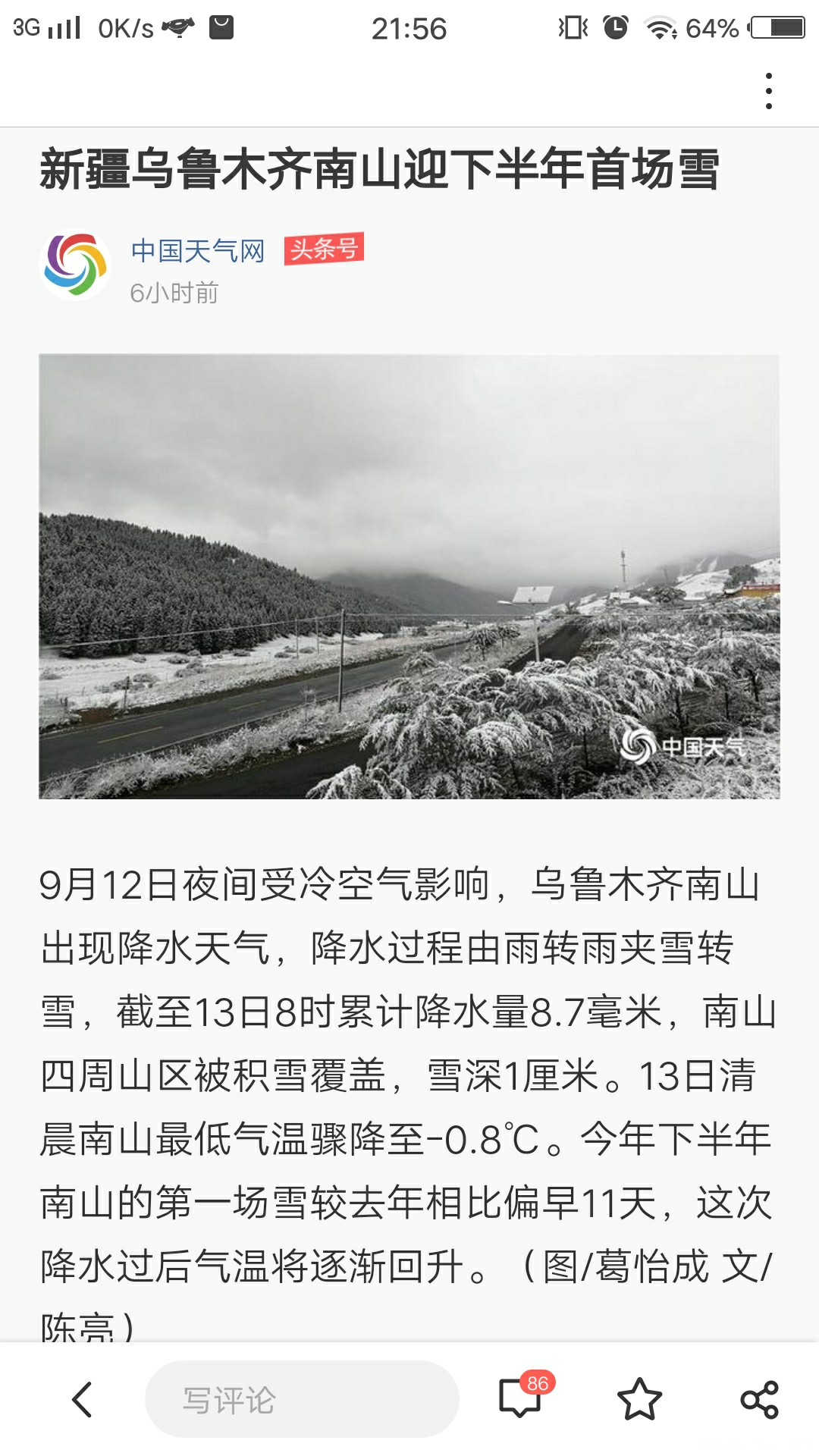Open the 头条号 badge label
Image resolution: width=819 pixels, height=1456 pixels.
326,250
